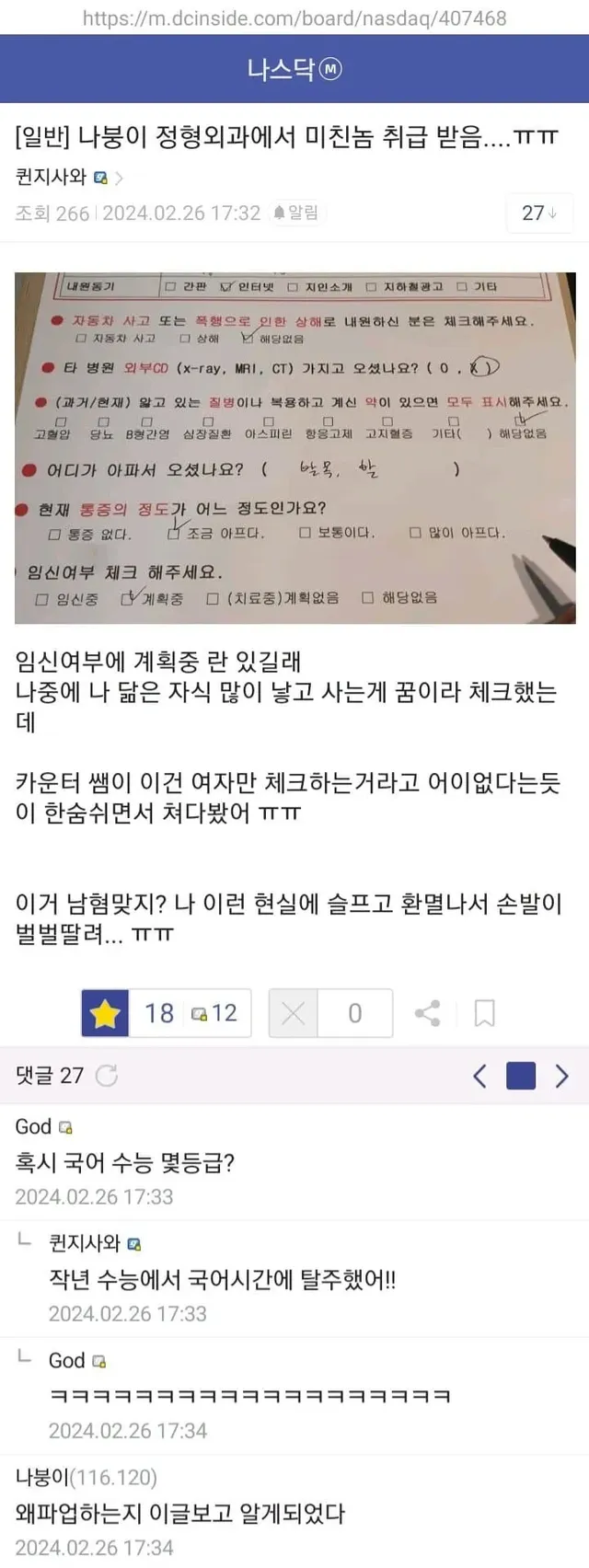589x1568 pixels.
Task: Recommend the post with the star button
Action: tap(106, 1013)
